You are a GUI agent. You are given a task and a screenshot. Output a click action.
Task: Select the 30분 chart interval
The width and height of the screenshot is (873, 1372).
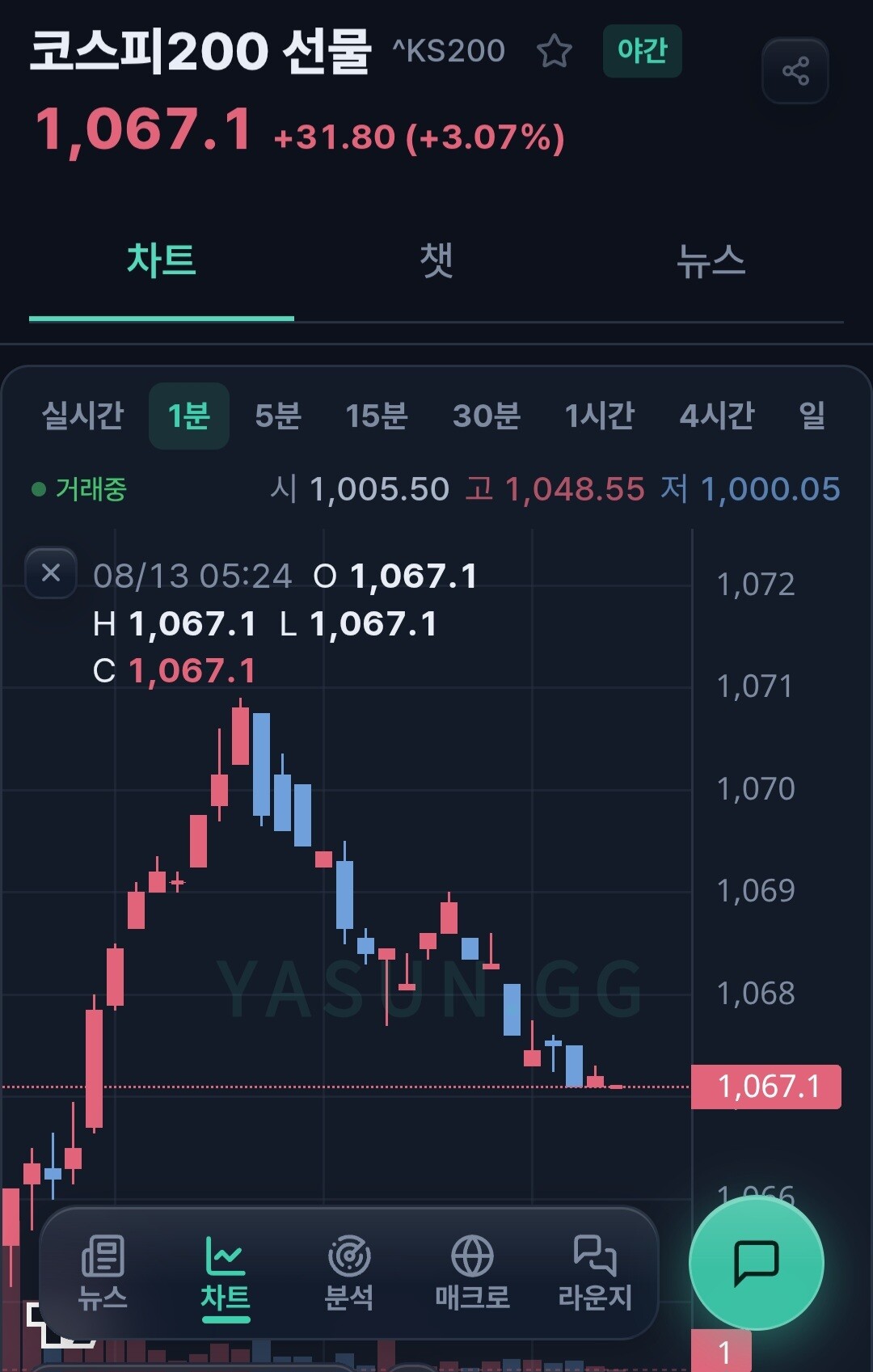click(x=487, y=416)
